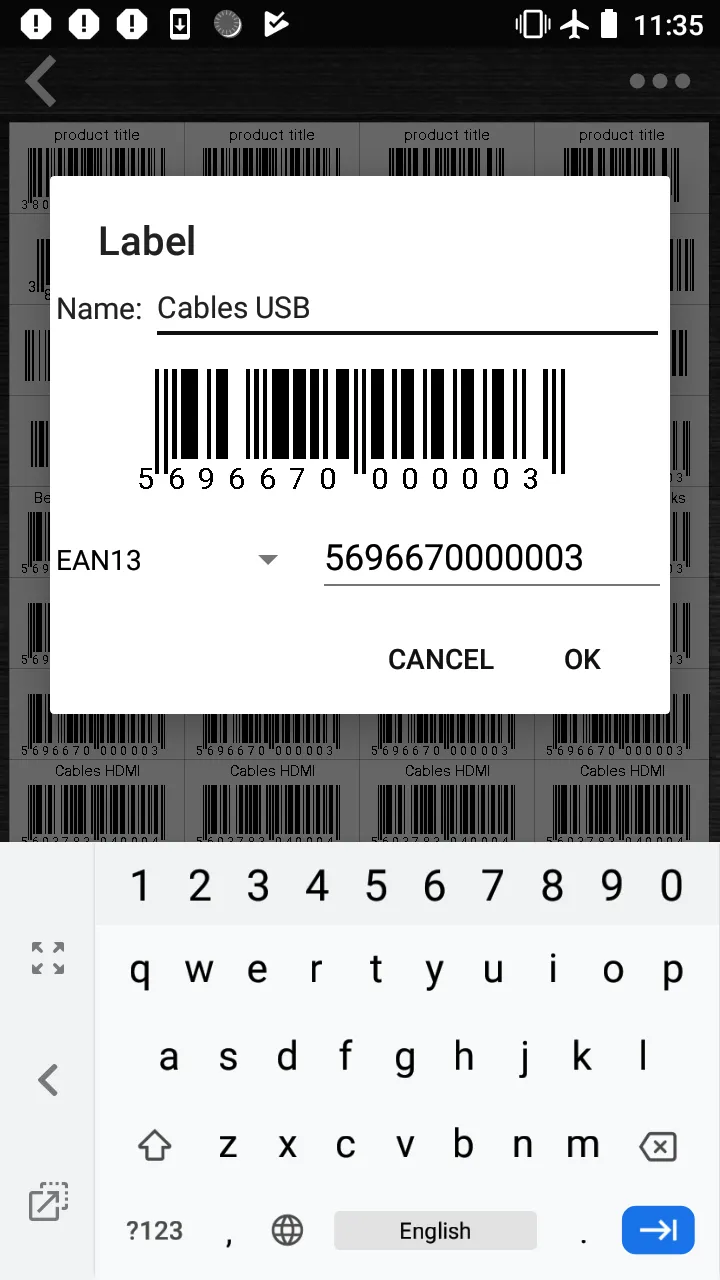
Task: Open the keyboard language globe
Action: click(287, 1230)
